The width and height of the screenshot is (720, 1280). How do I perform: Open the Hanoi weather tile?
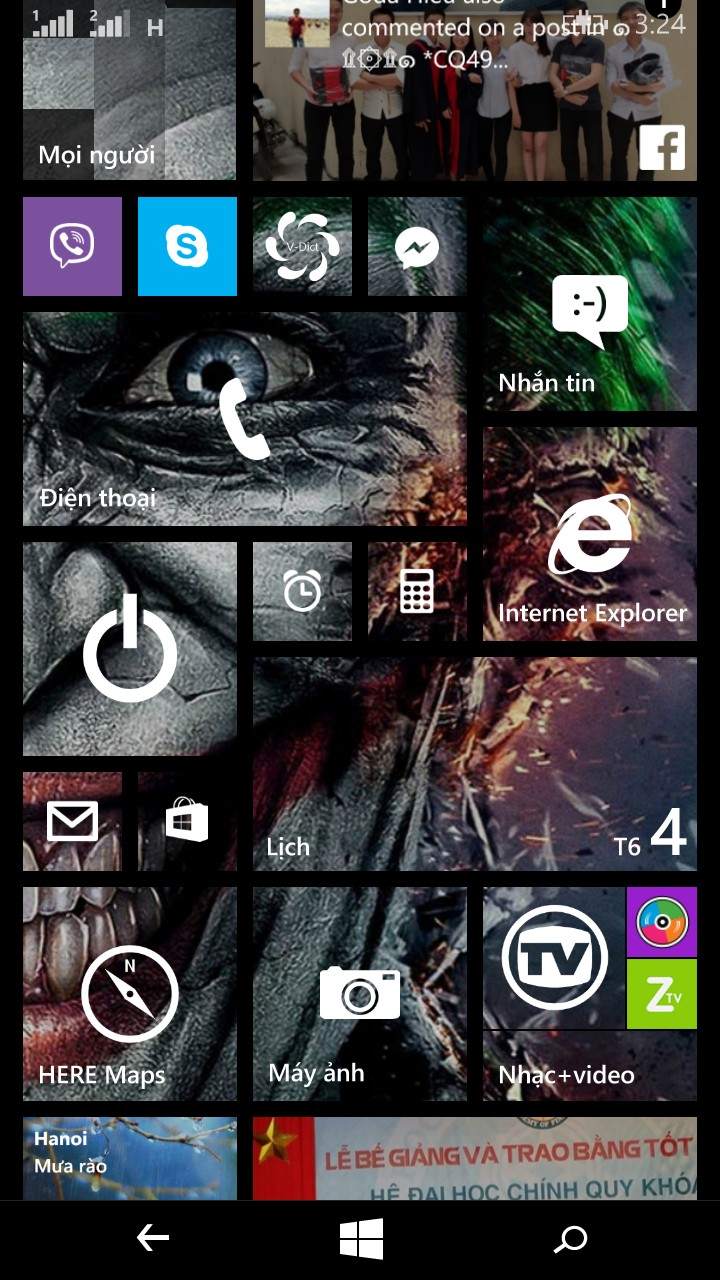pos(130,1158)
